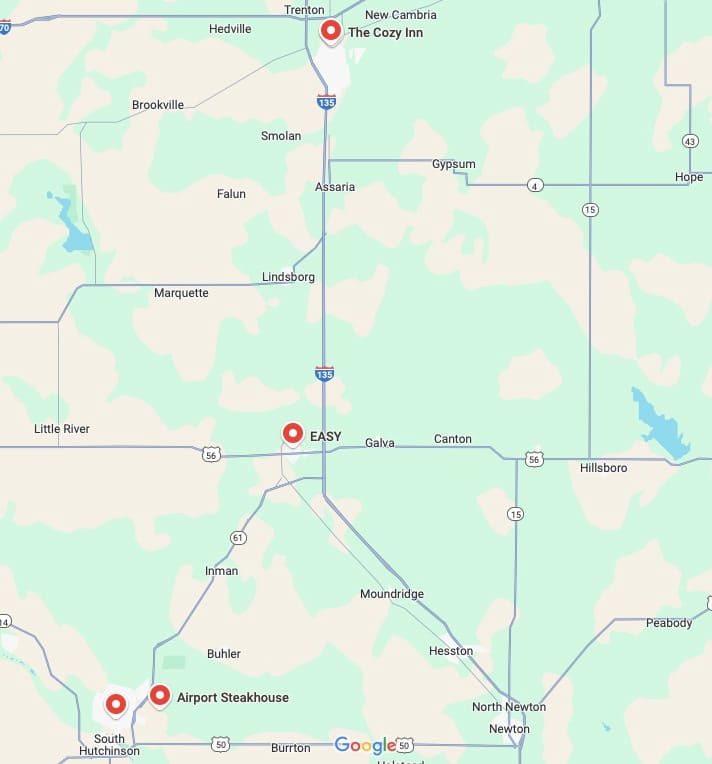Tap the Airport Steakhouse pin
Image resolution: width=712 pixels, height=764 pixels.
pyautogui.click(x=160, y=695)
